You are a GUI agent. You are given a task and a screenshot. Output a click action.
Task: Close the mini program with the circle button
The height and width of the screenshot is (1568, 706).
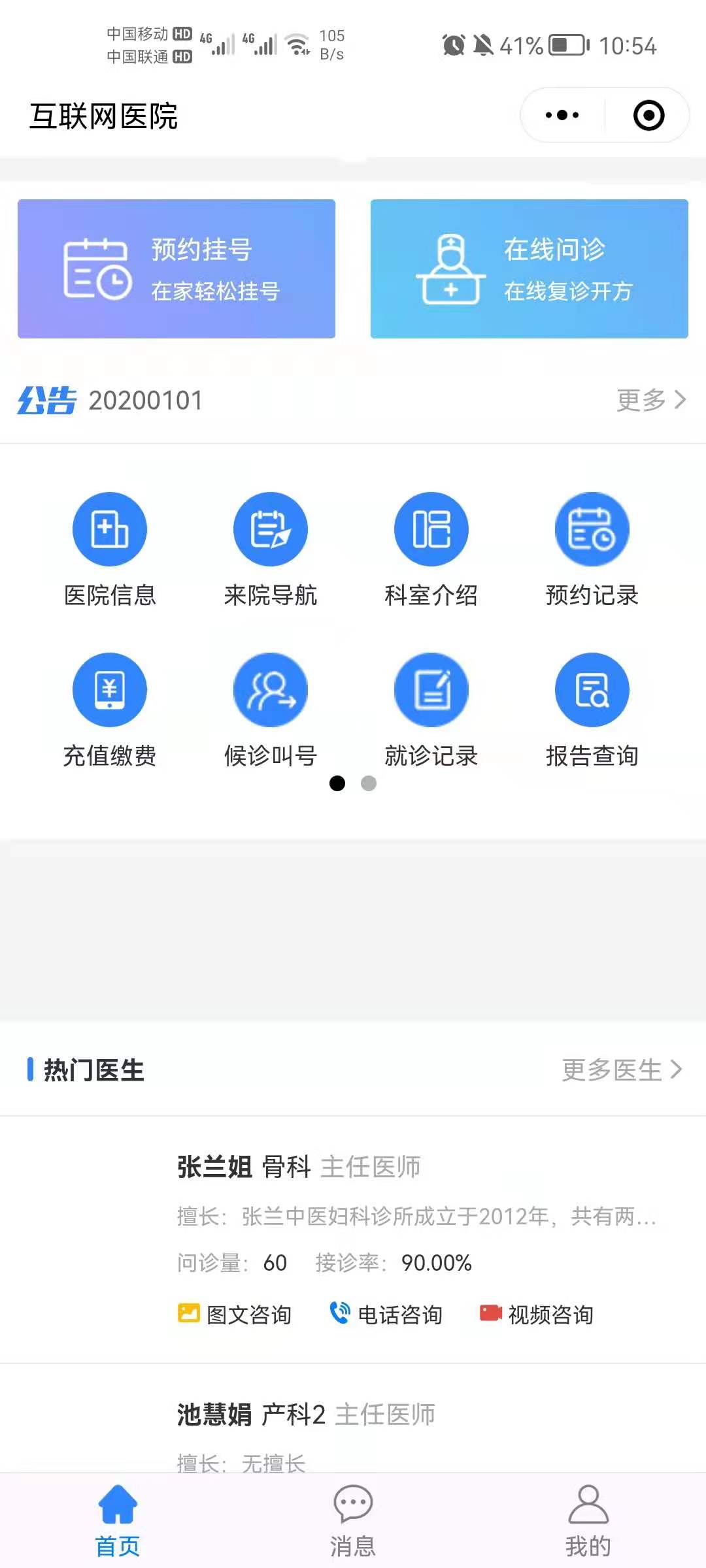[x=648, y=116]
